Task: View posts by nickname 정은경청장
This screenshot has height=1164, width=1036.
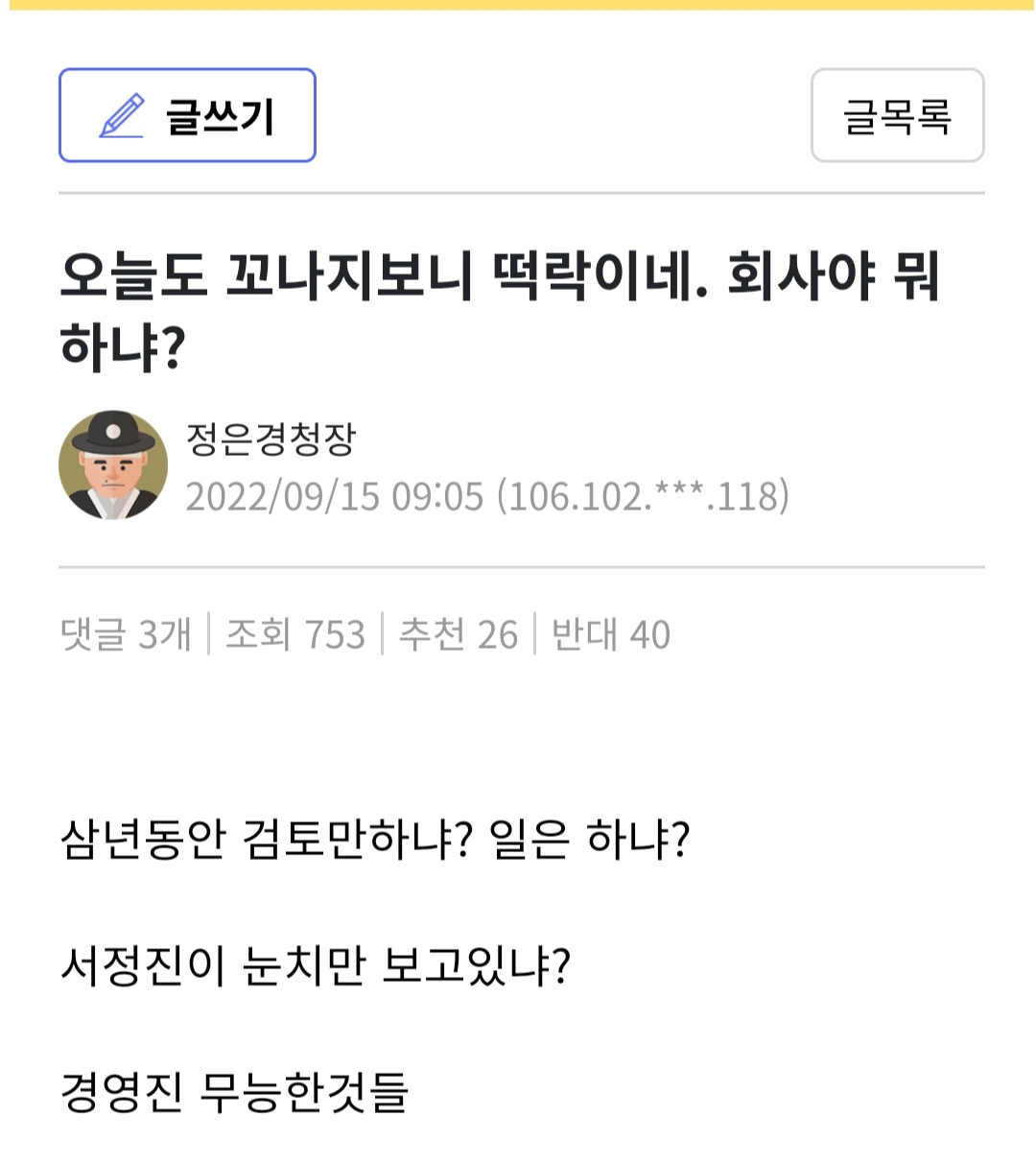Action: pos(271,439)
